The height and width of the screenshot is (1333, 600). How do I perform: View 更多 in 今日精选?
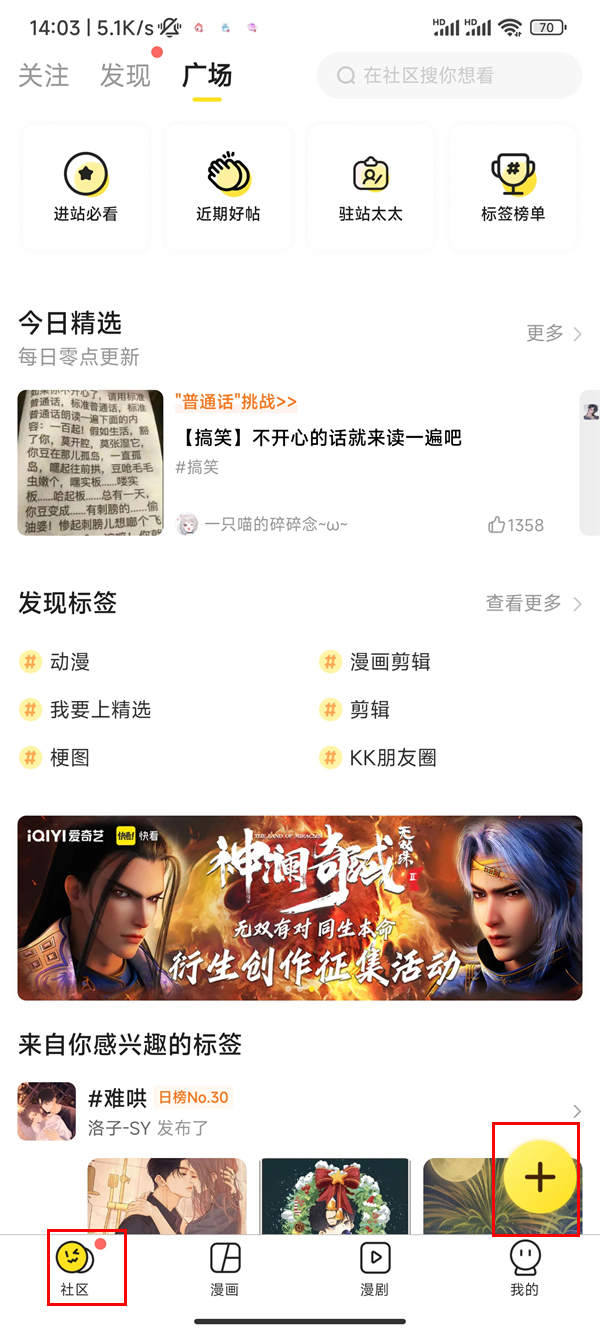coord(554,334)
